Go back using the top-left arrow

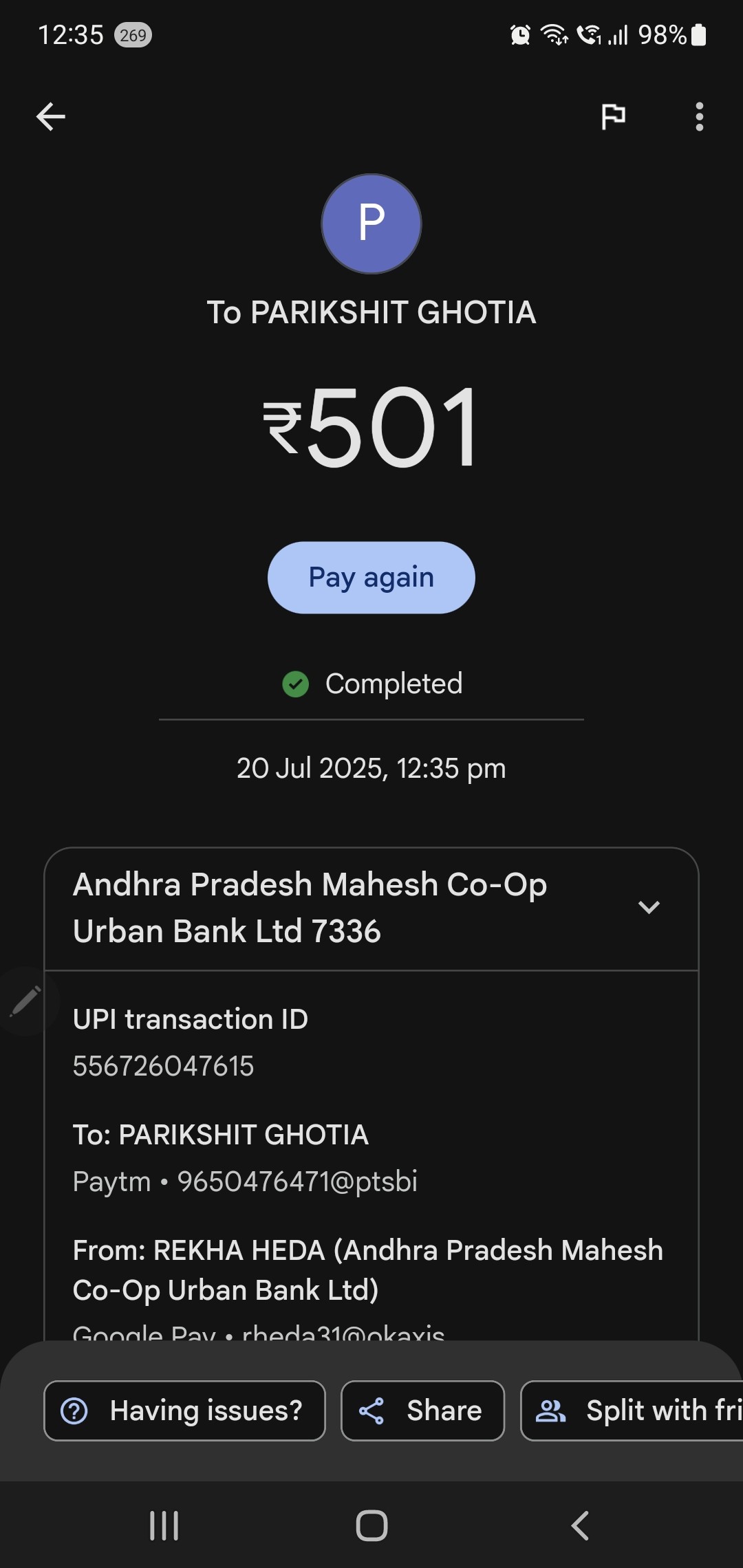tap(50, 116)
